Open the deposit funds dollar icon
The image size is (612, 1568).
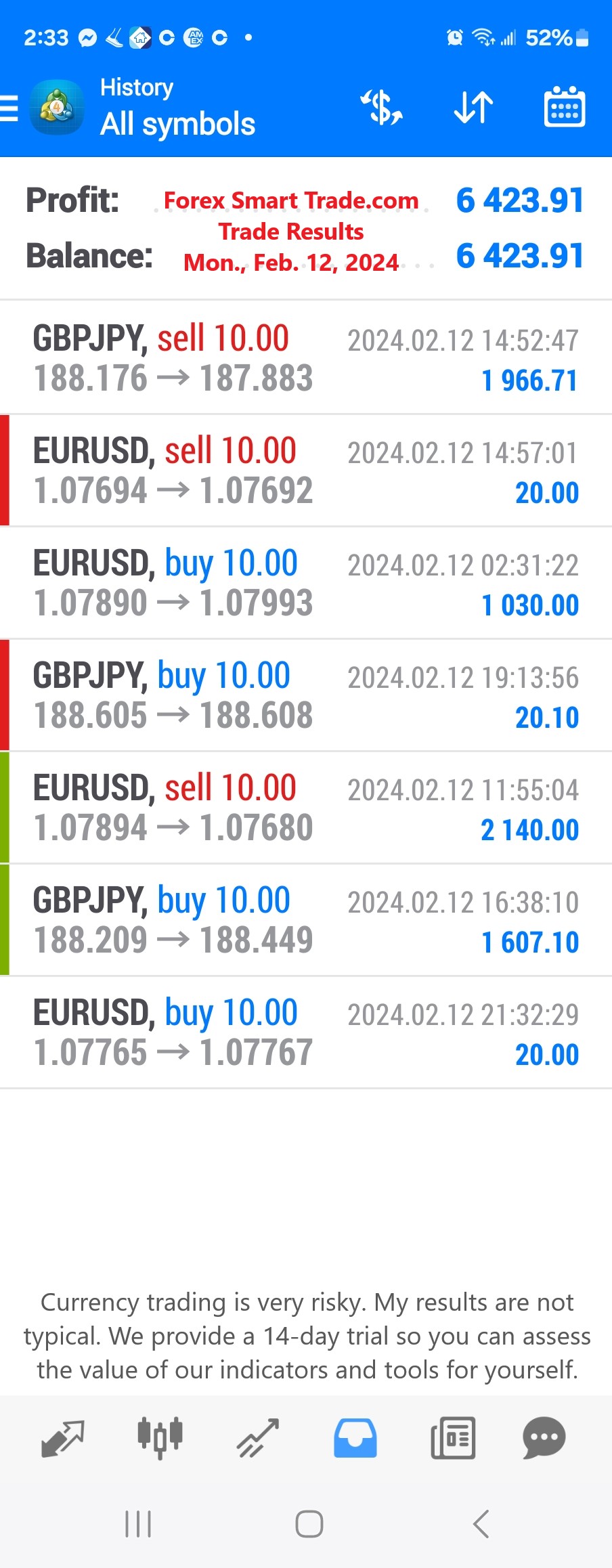tap(381, 107)
